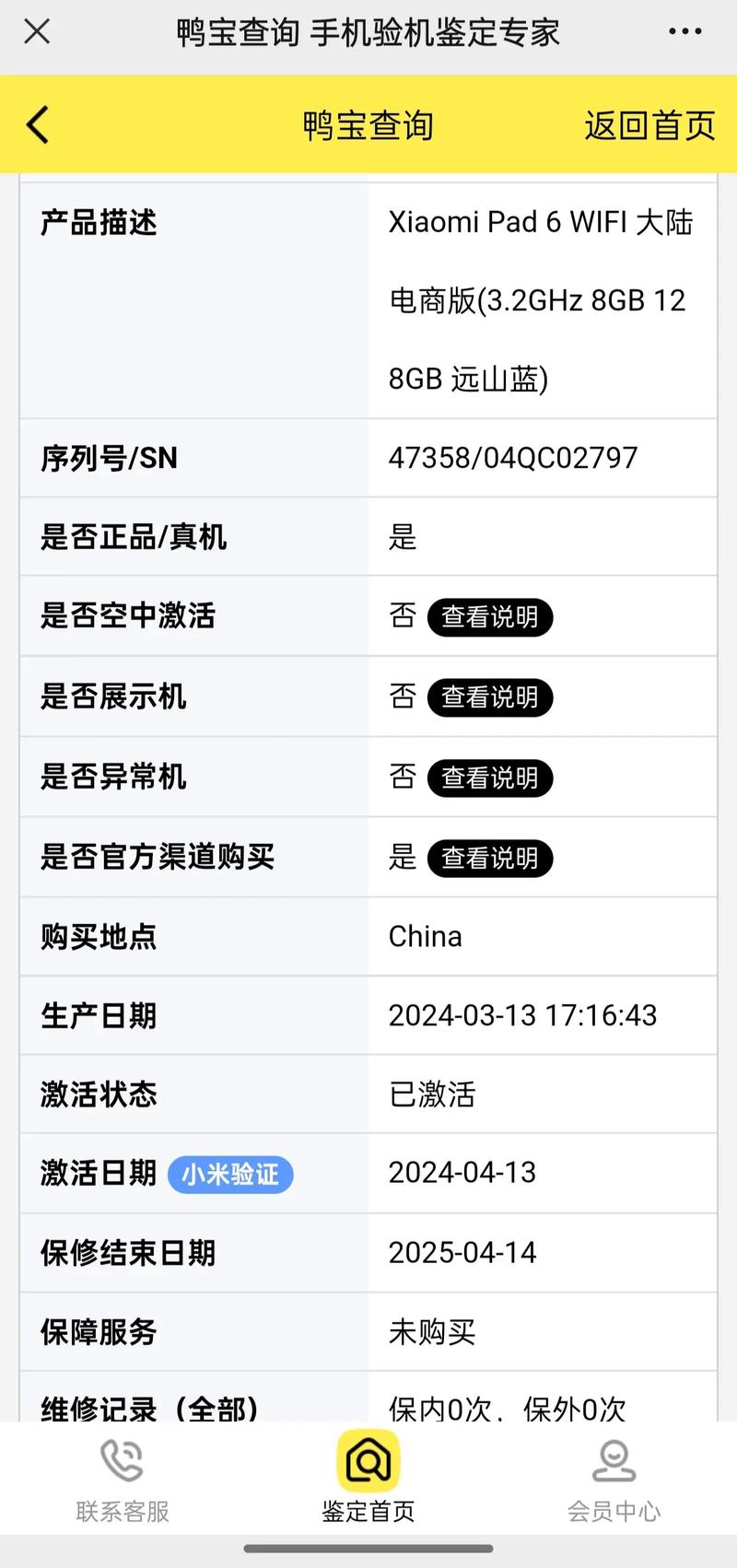This screenshot has width=737, height=1568.
Task: Tap the back arrow in the yellow header
Action: pyautogui.click(x=37, y=124)
